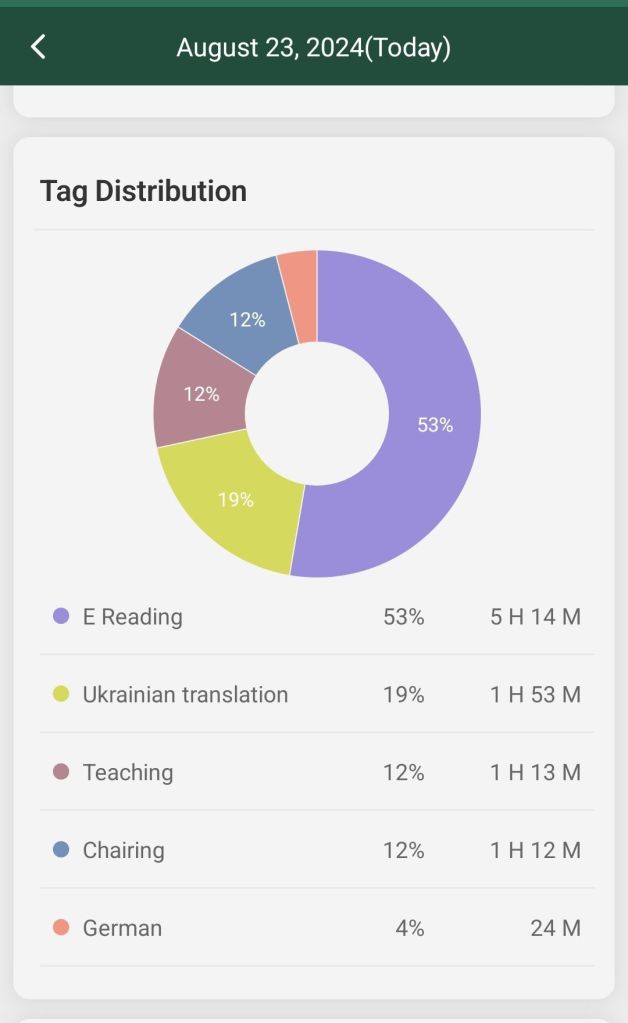The width and height of the screenshot is (628, 1023).
Task: Open the German tag row
Action: point(316,929)
